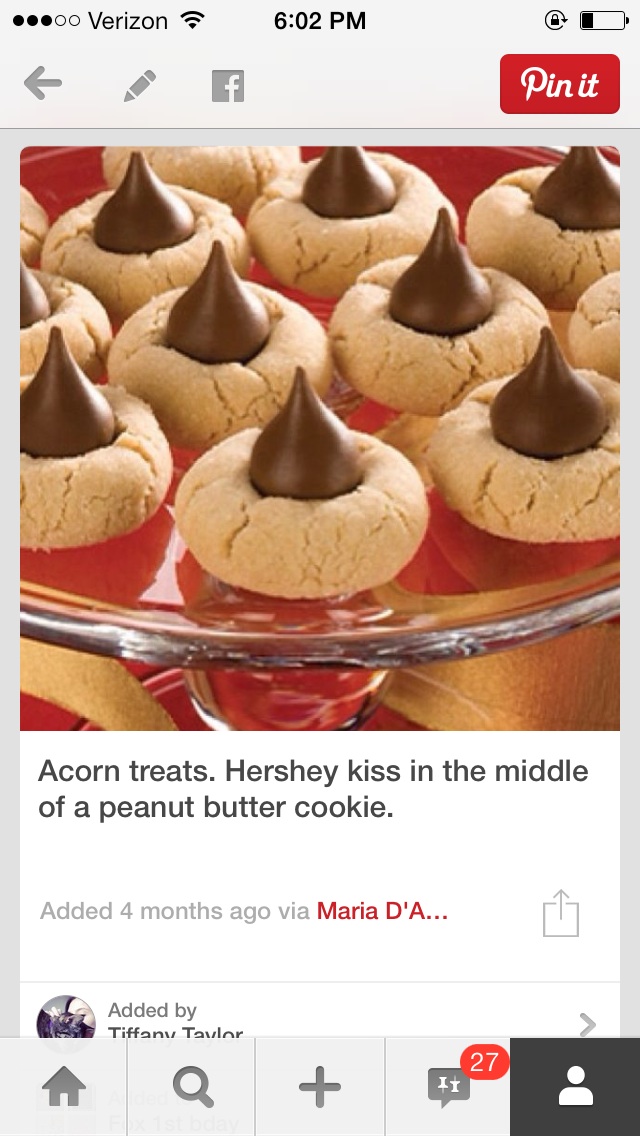The width and height of the screenshot is (640, 1136).
Task: Switch to the Search tab
Action: [x=191, y=1087]
